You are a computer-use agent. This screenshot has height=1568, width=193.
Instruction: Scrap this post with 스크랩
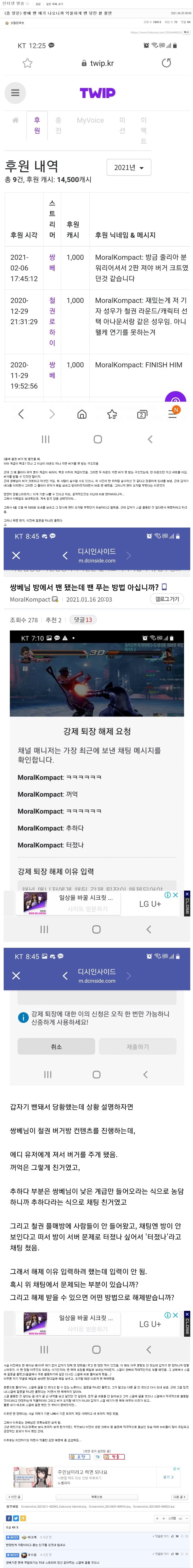(172, 1518)
